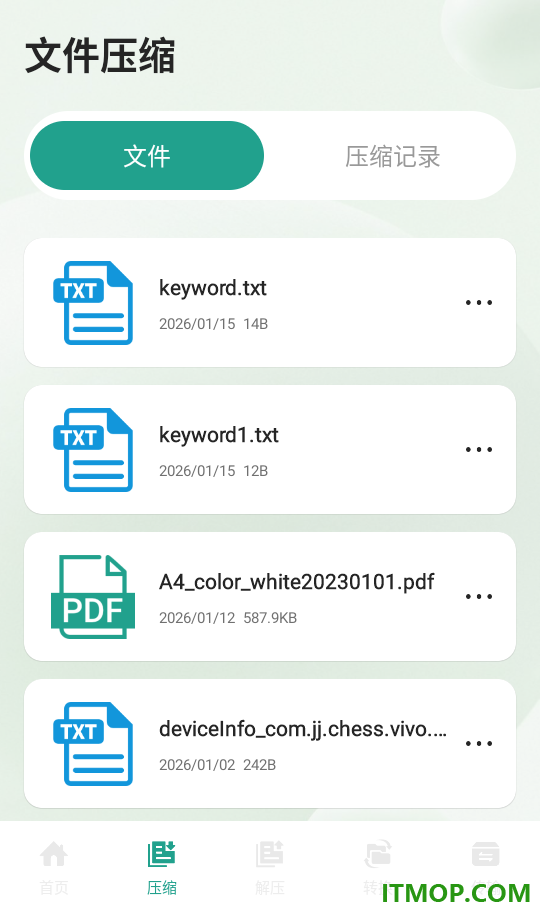Open the keyword1.txt file card

(x=269, y=450)
